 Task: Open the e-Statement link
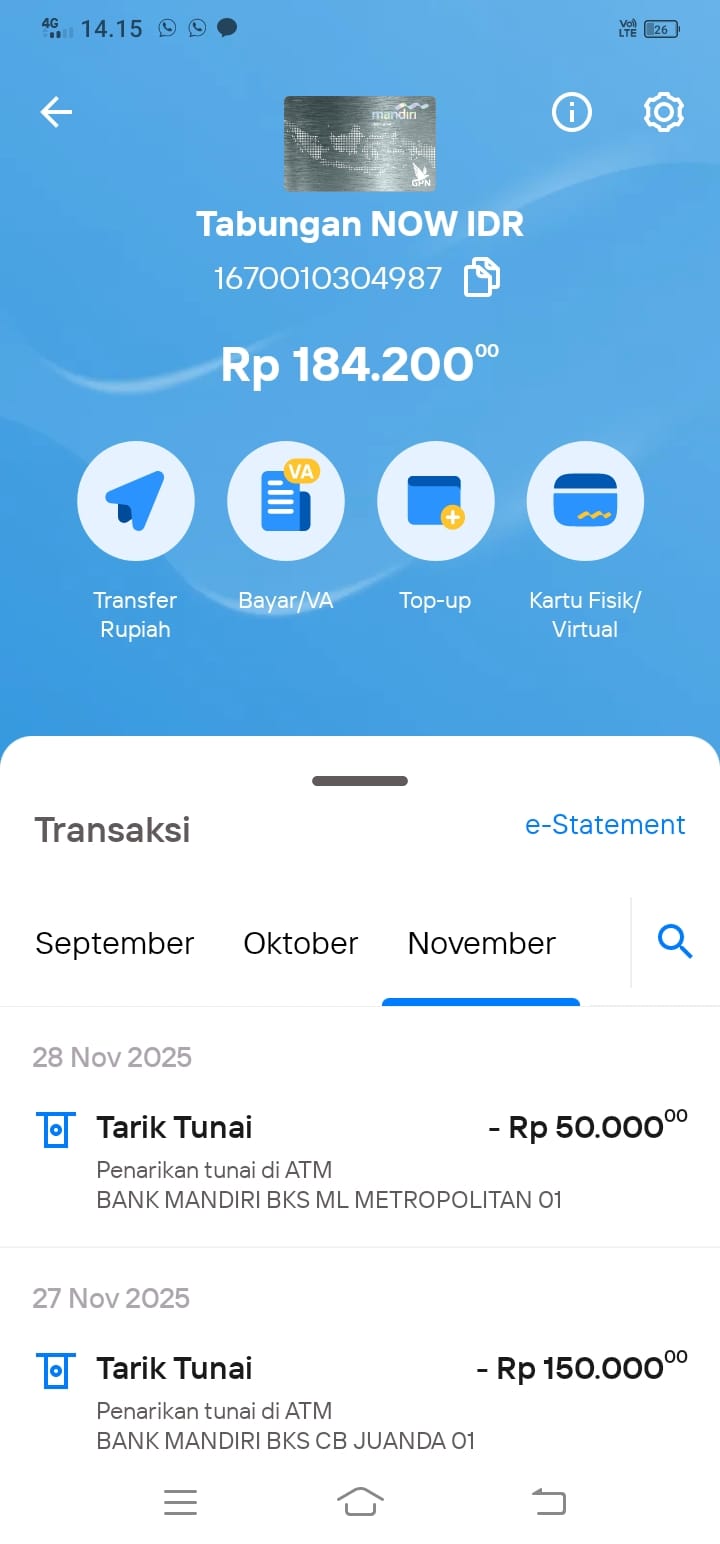[x=605, y=825]
